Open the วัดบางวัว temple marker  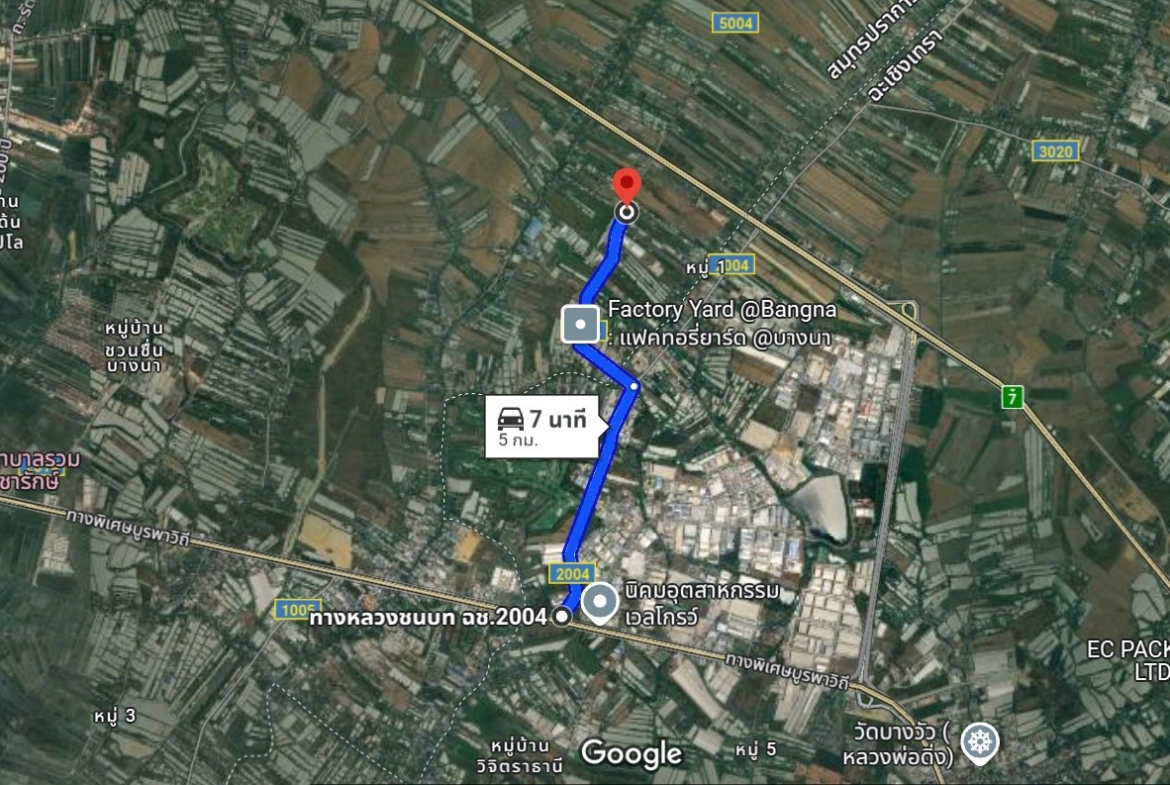(978, 742)
